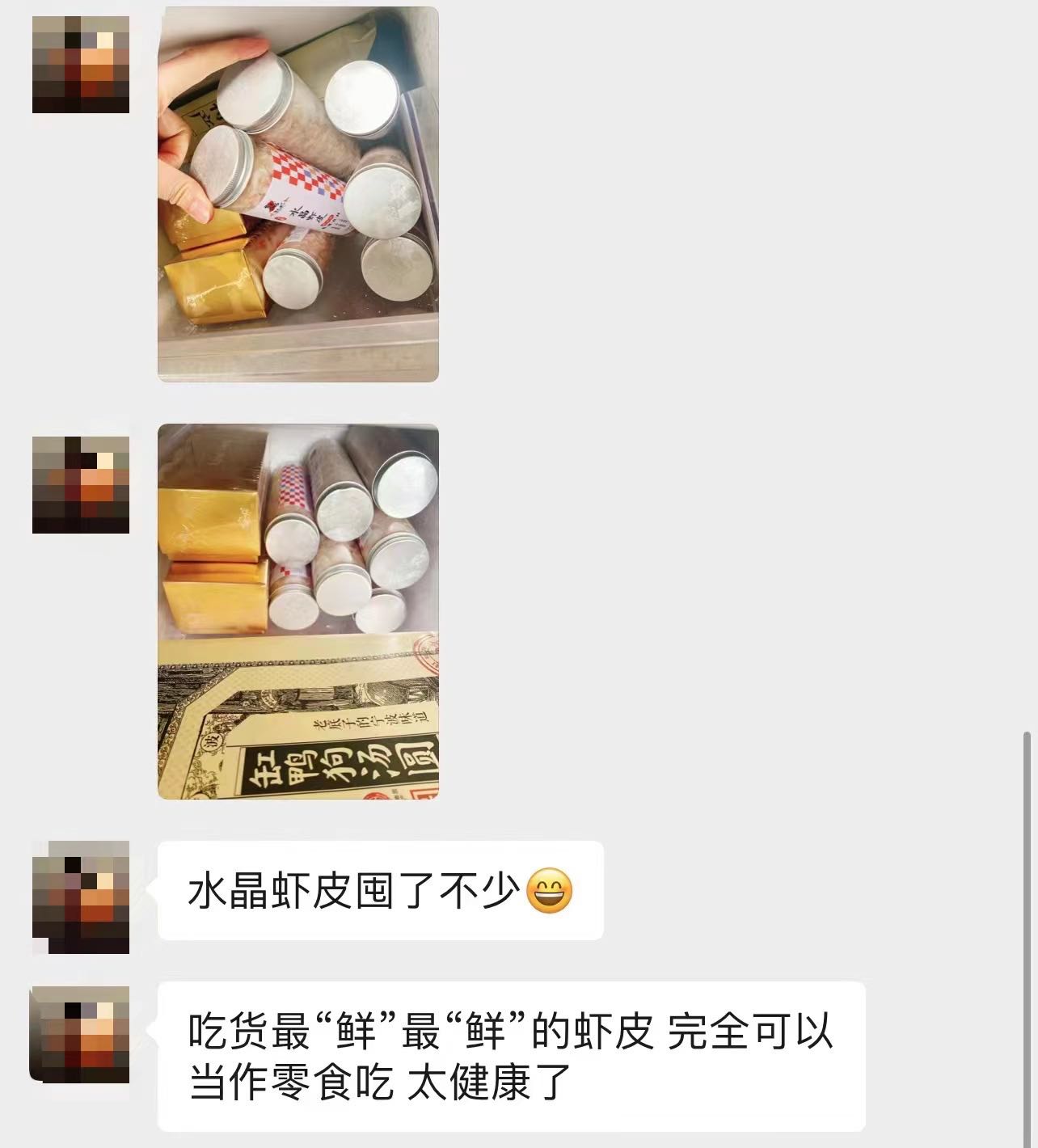This screenshot has height=1148, width=1038.
Task: Open sender's avatar beside 水晶虾皮囤了不少 message
Action: pyautogui.click(x=80, y=897)
